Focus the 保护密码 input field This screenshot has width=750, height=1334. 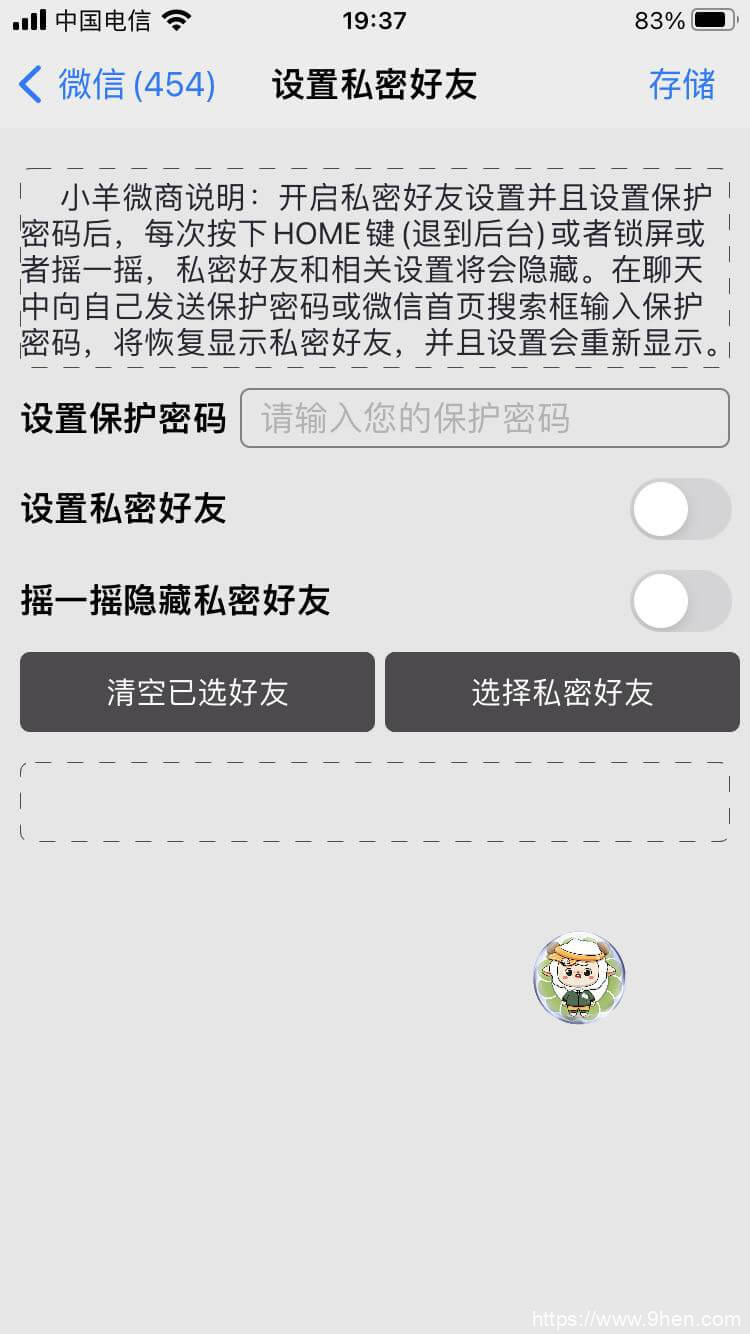(484, 418)
